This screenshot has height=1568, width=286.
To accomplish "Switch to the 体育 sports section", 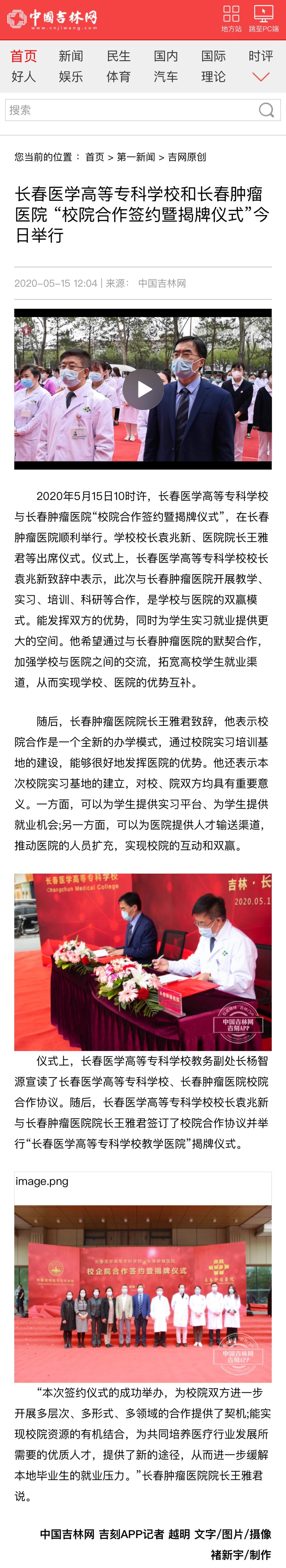I will [x=119, y=77].
